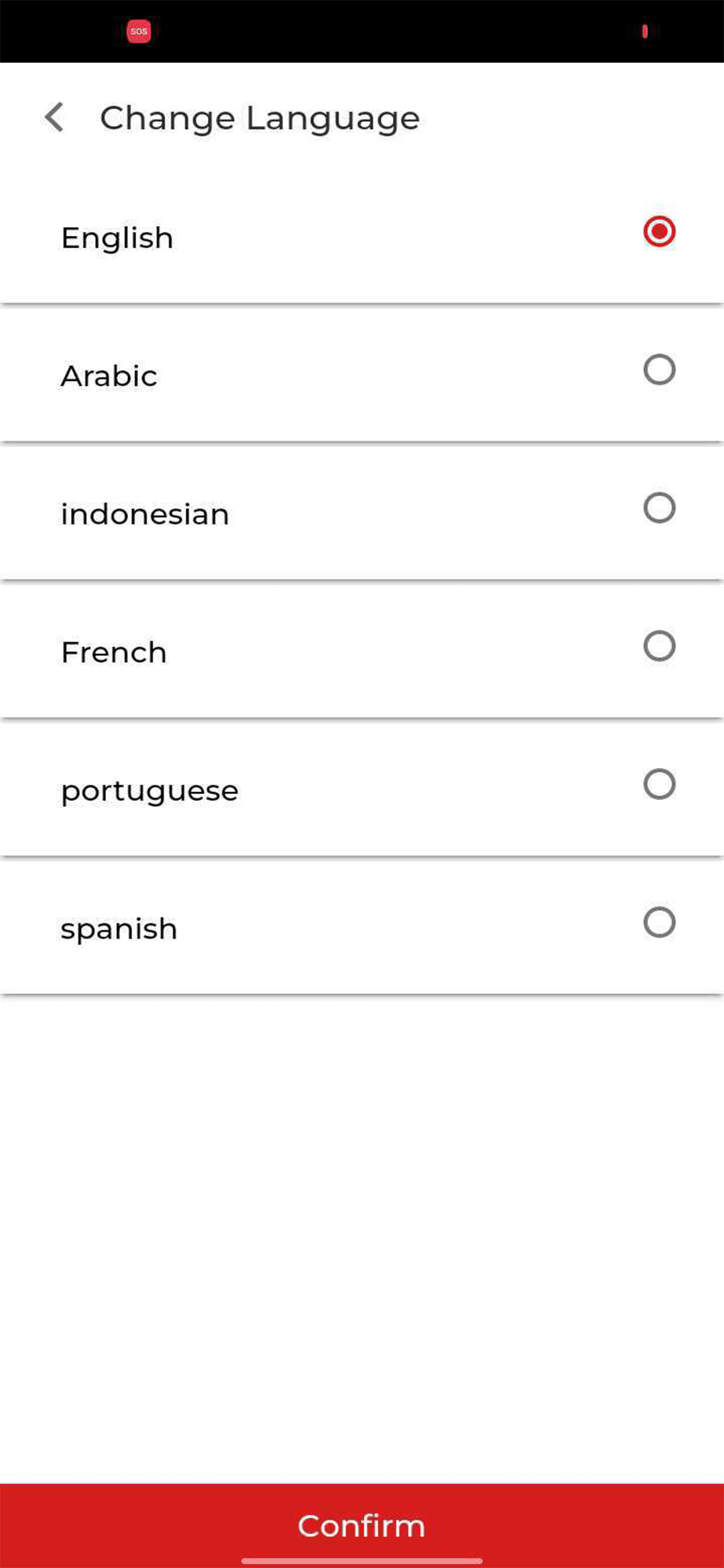The width and height of the screenshot is (724, 1568).
Task: Tap Confirm to apply language choice
Action: pyautogui.click(x=362, y=1525)
